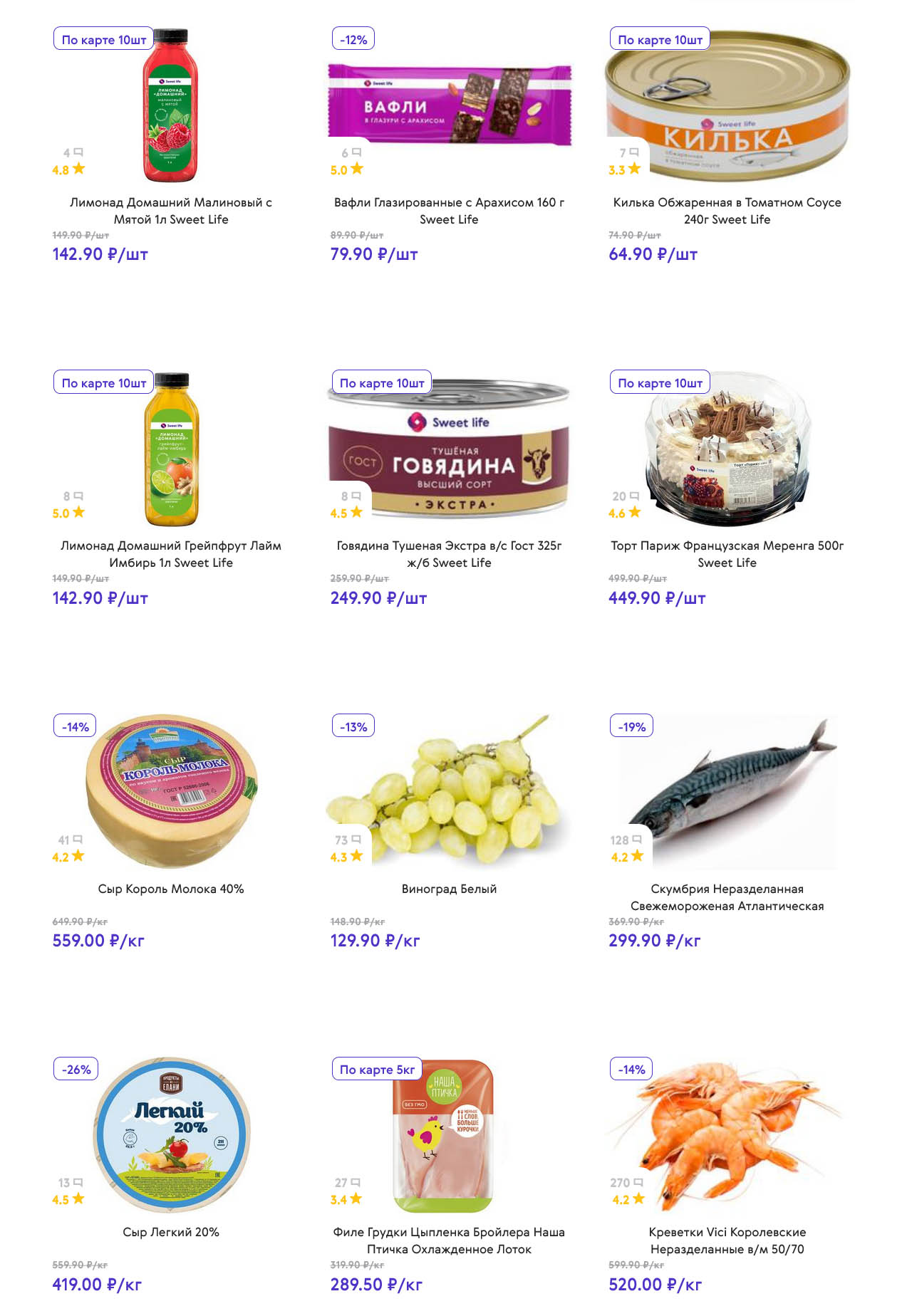Open Килька Обжаренная в Томатном Соусе card
The width and height of the screenshot is (912, 1316).
[x=727, y=210]
